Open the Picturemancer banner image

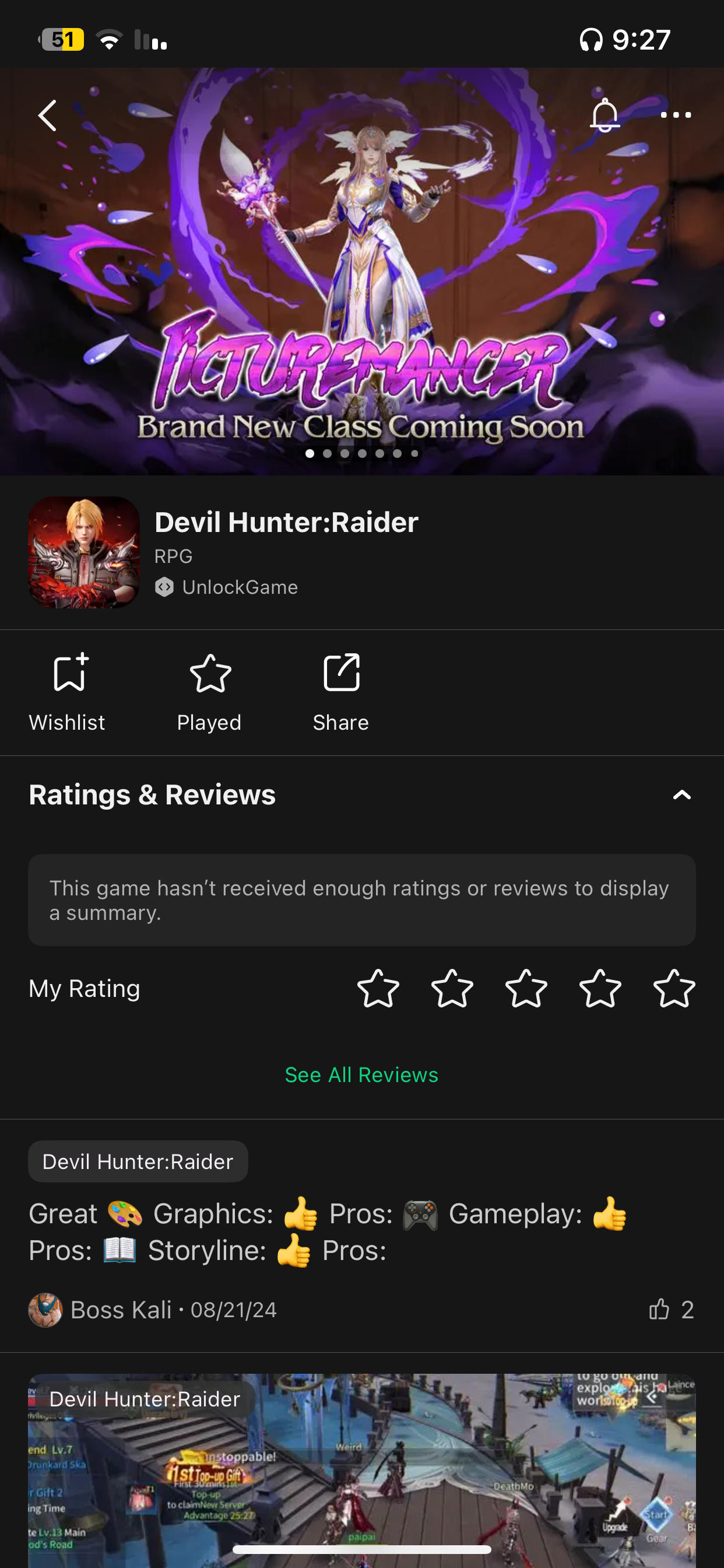click(x=361, y=268)
